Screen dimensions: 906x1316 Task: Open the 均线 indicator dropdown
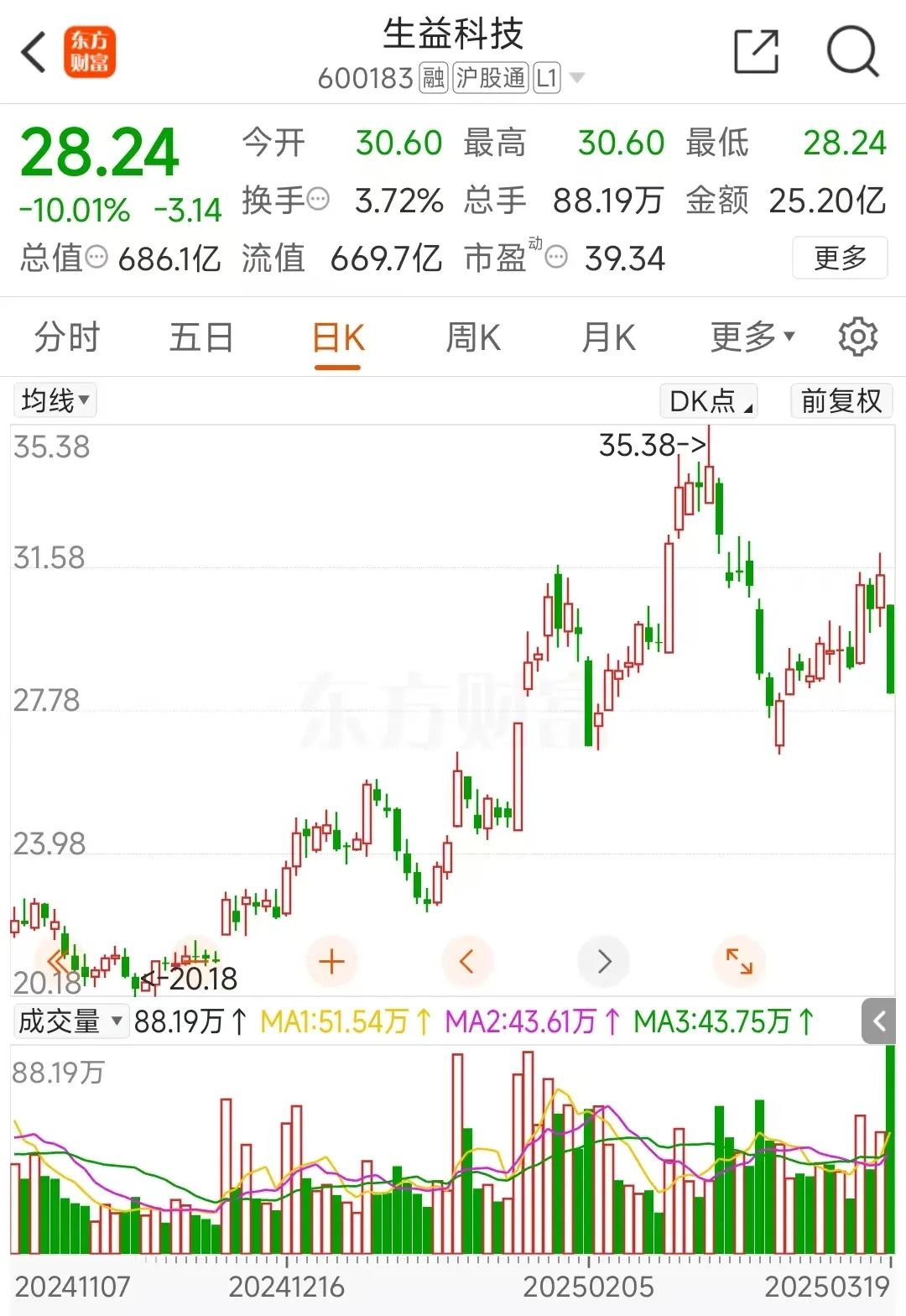[x=55, y=400]
